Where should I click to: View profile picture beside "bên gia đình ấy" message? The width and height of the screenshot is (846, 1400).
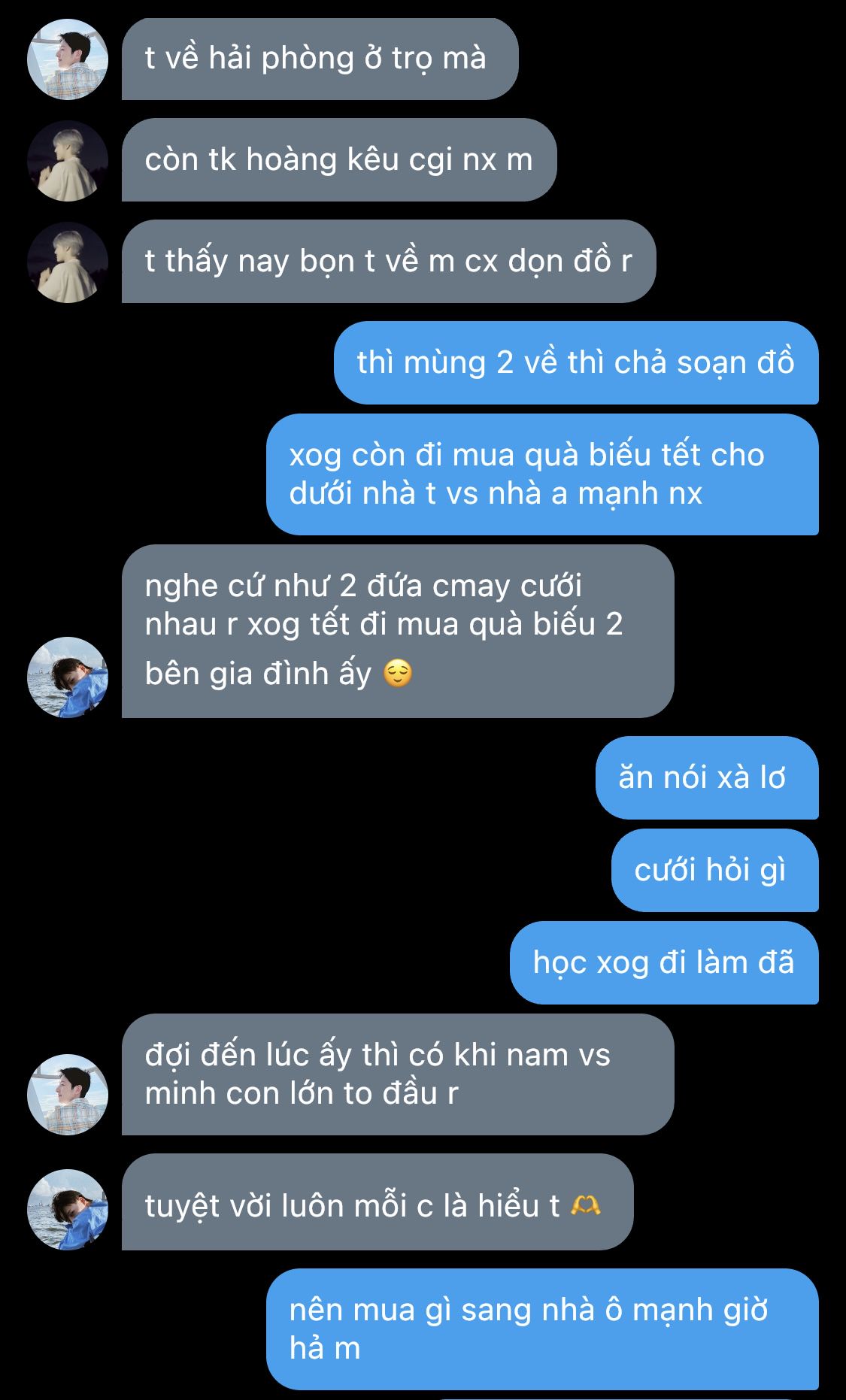(68, 677)
